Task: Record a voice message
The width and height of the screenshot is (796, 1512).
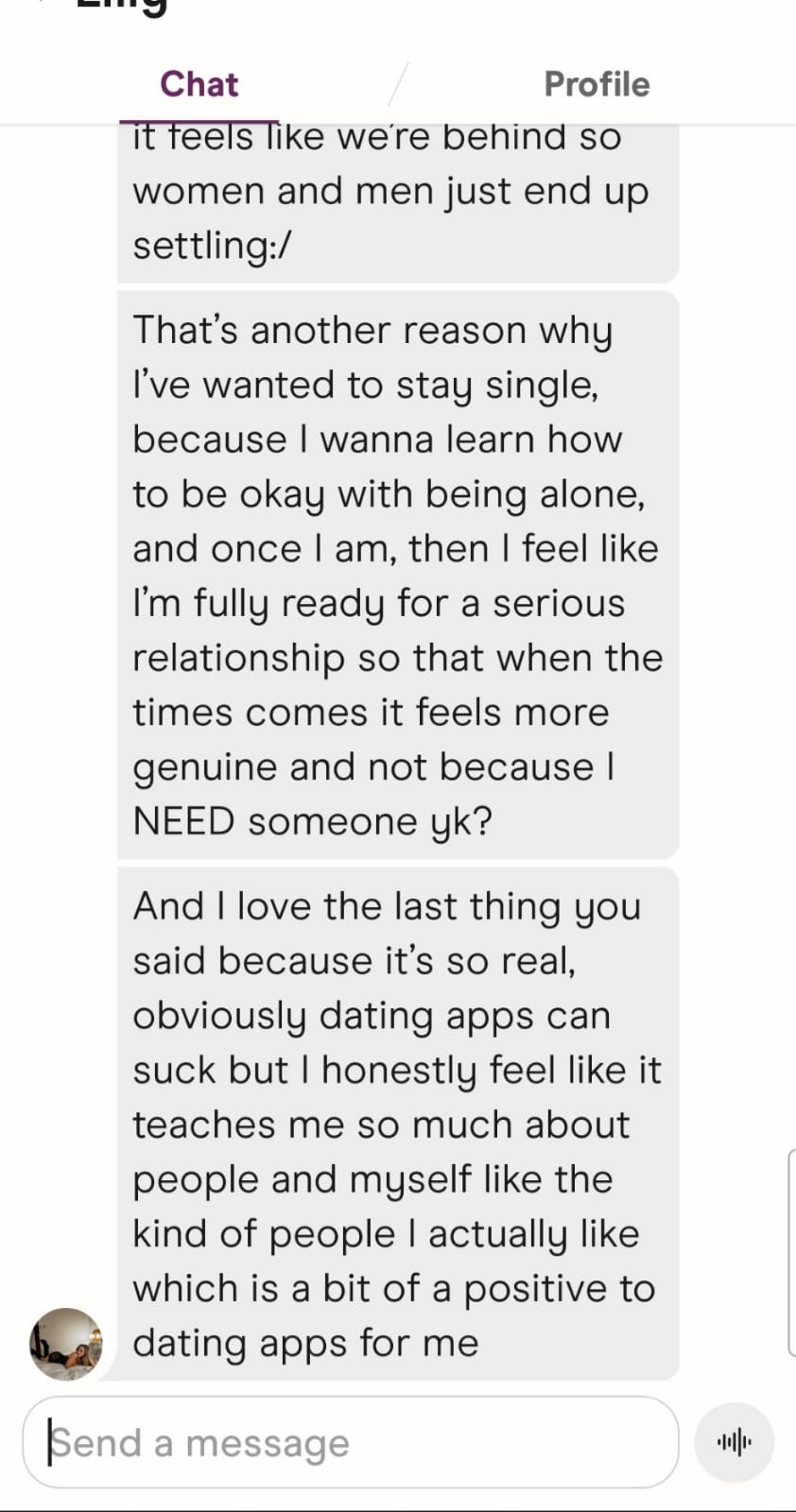Action: point(735,1442)
